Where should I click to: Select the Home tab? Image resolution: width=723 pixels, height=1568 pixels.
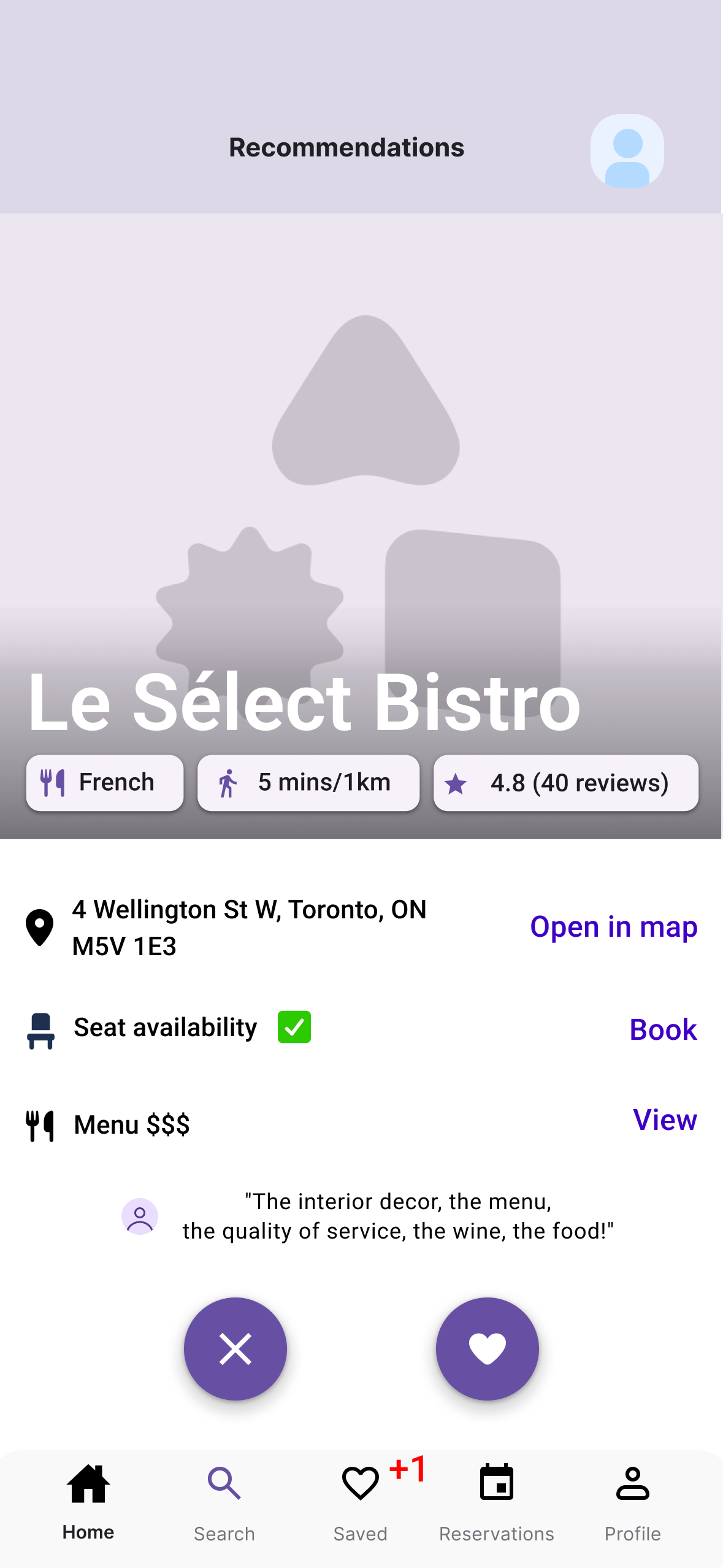pos(88,1504)
